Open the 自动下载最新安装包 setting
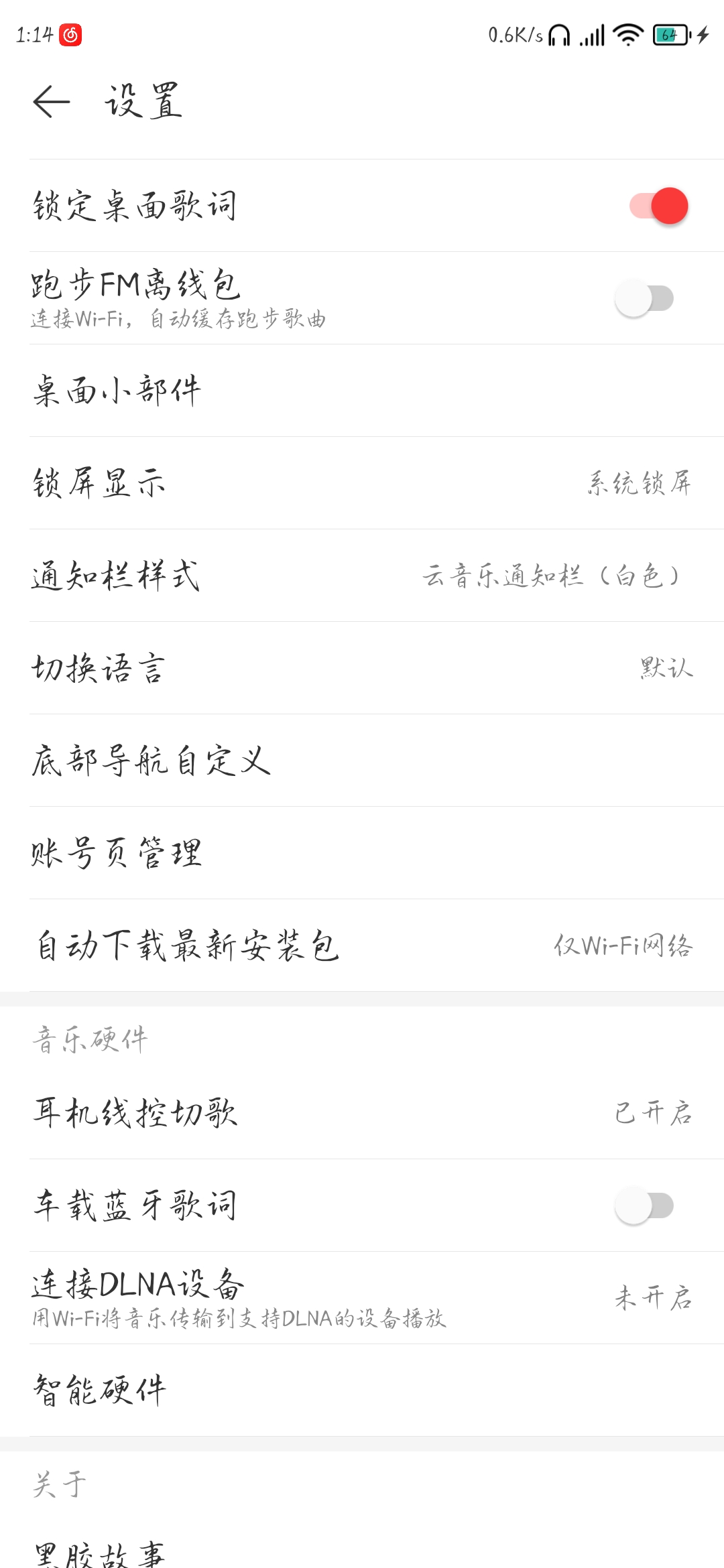The width and height of the screenshot is (724, 1568). (362, 945)
